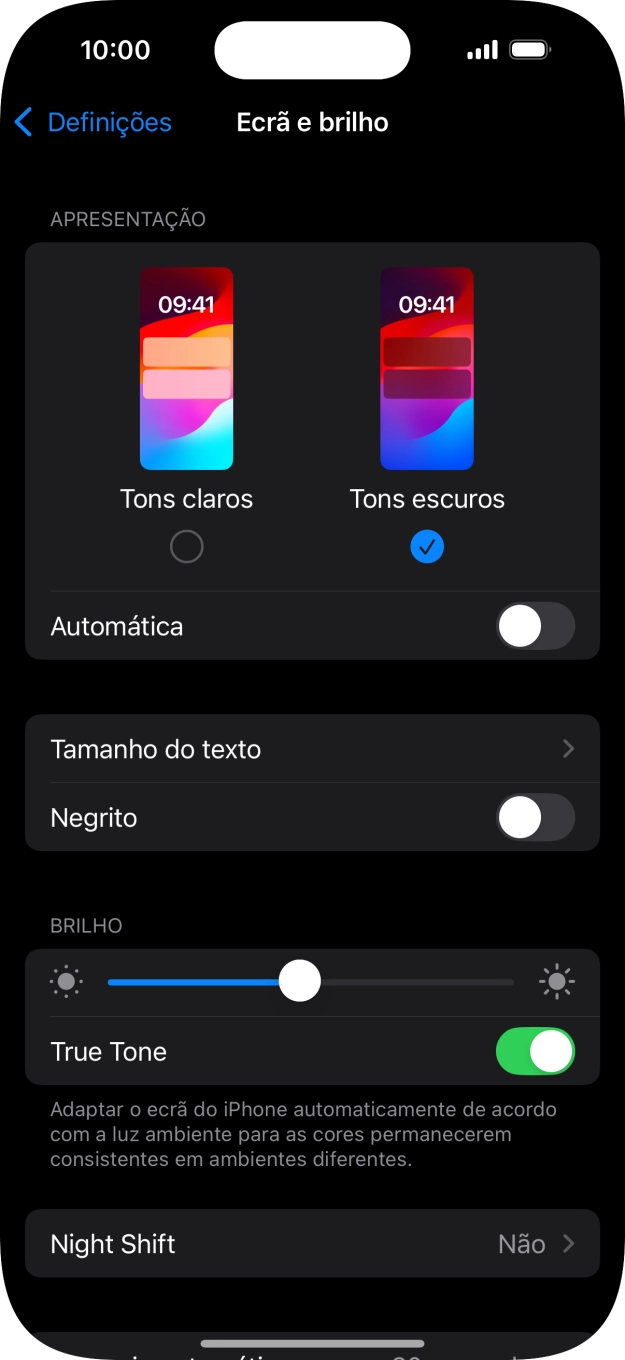Select the Tons escuros appearance

tap(427, 547)
